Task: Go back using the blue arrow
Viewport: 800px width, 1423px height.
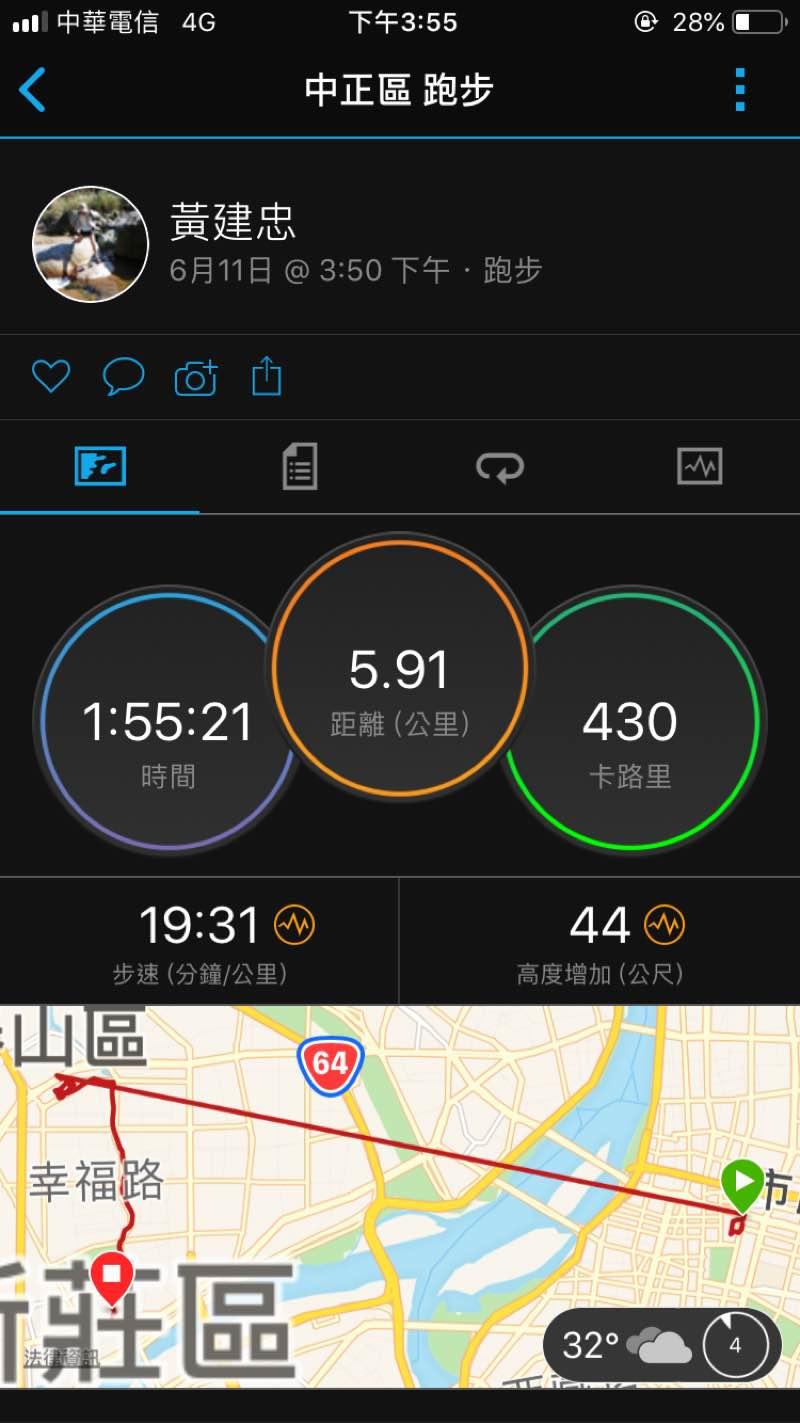Action: (x=33, y=90)
